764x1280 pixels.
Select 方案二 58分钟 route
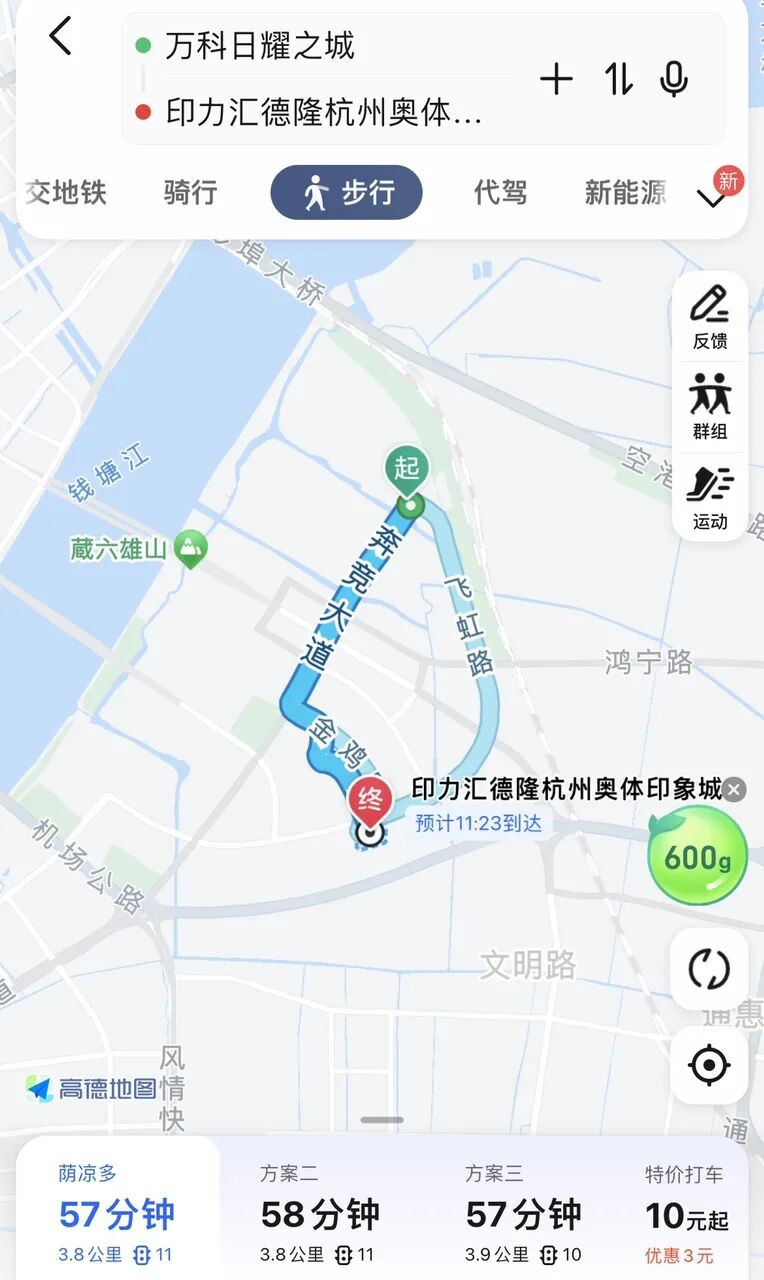[320, 1212]
